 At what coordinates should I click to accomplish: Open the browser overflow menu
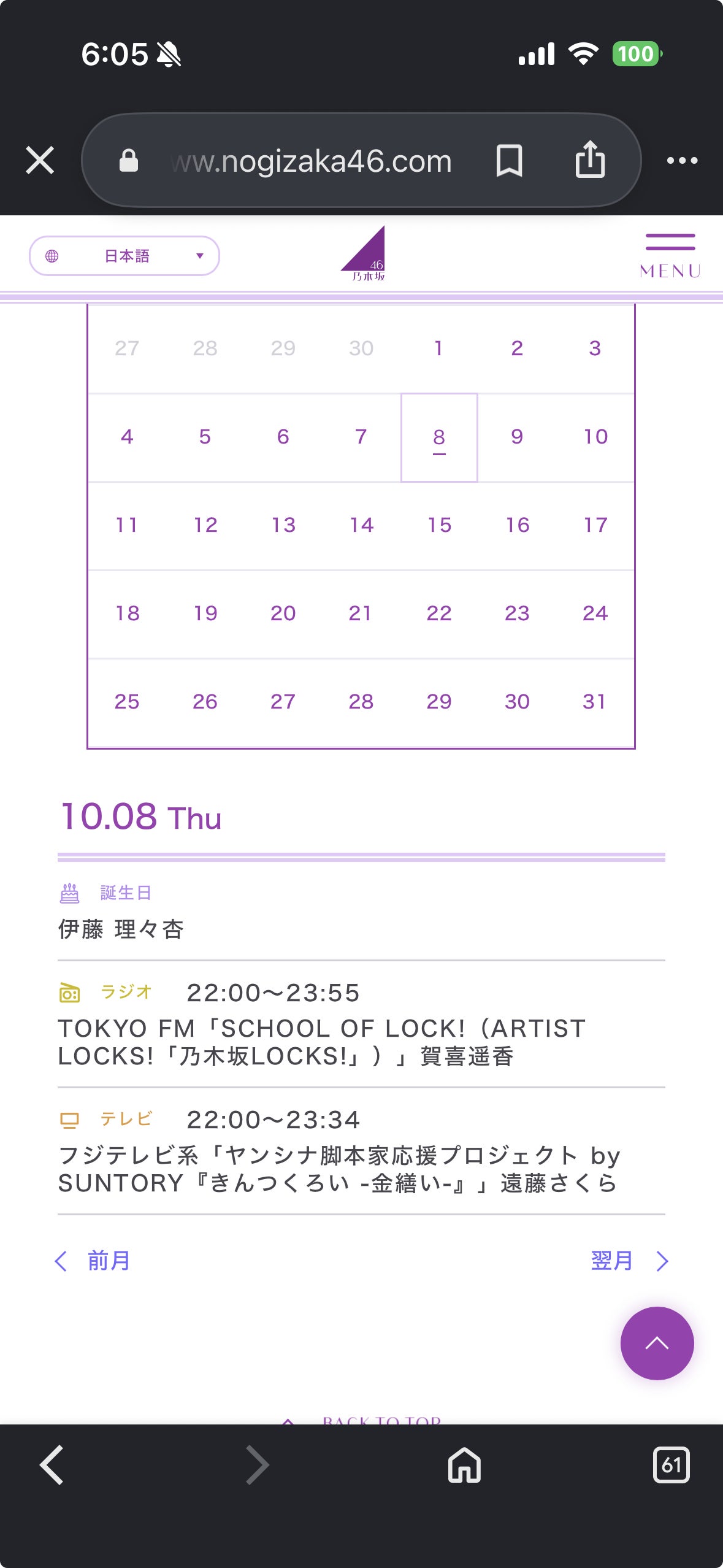[682, 161]
